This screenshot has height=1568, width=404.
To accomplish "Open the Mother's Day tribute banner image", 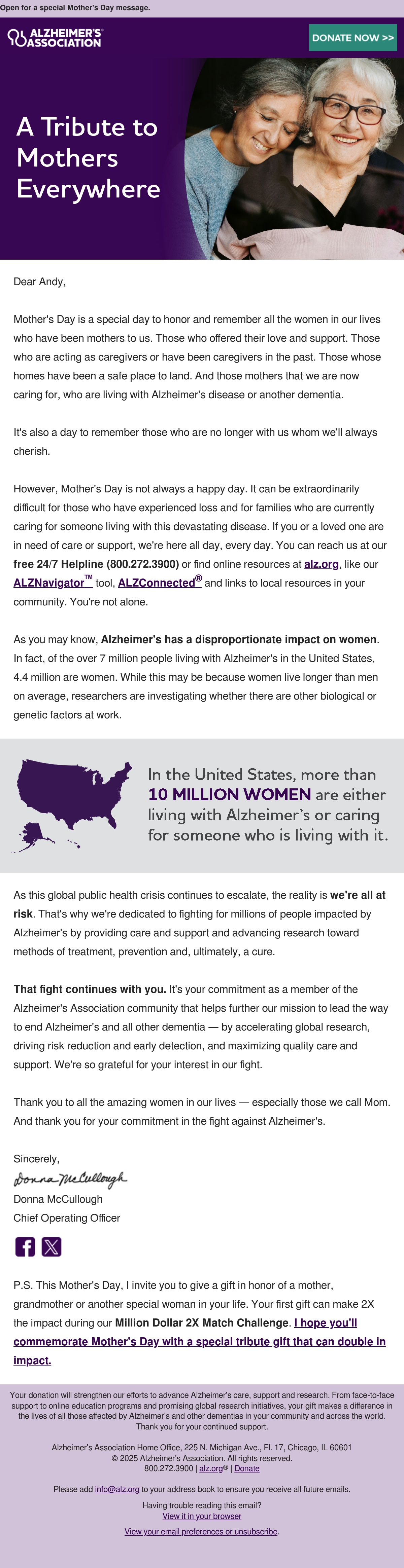I will tap(202, 159).
